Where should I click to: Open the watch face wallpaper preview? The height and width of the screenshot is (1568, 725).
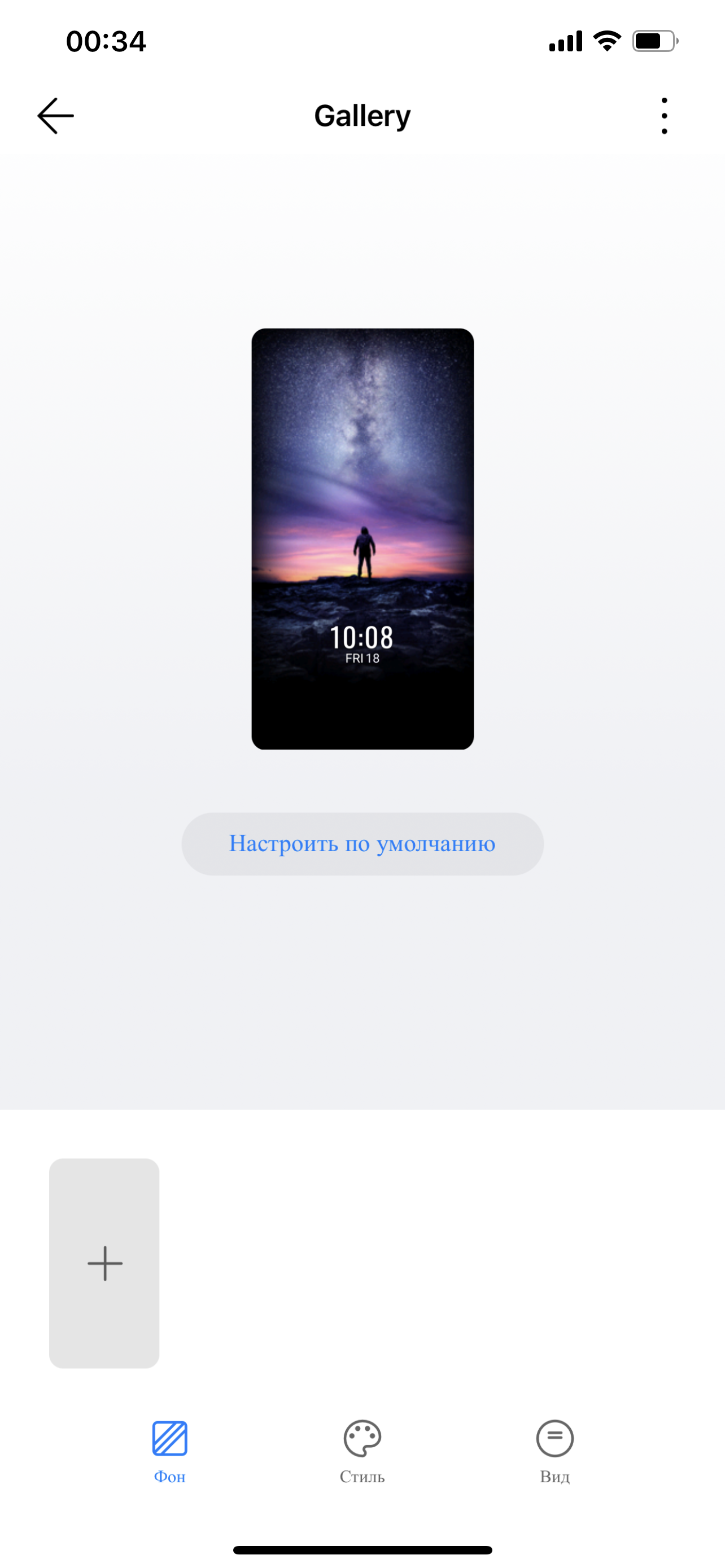coord(362,538)
